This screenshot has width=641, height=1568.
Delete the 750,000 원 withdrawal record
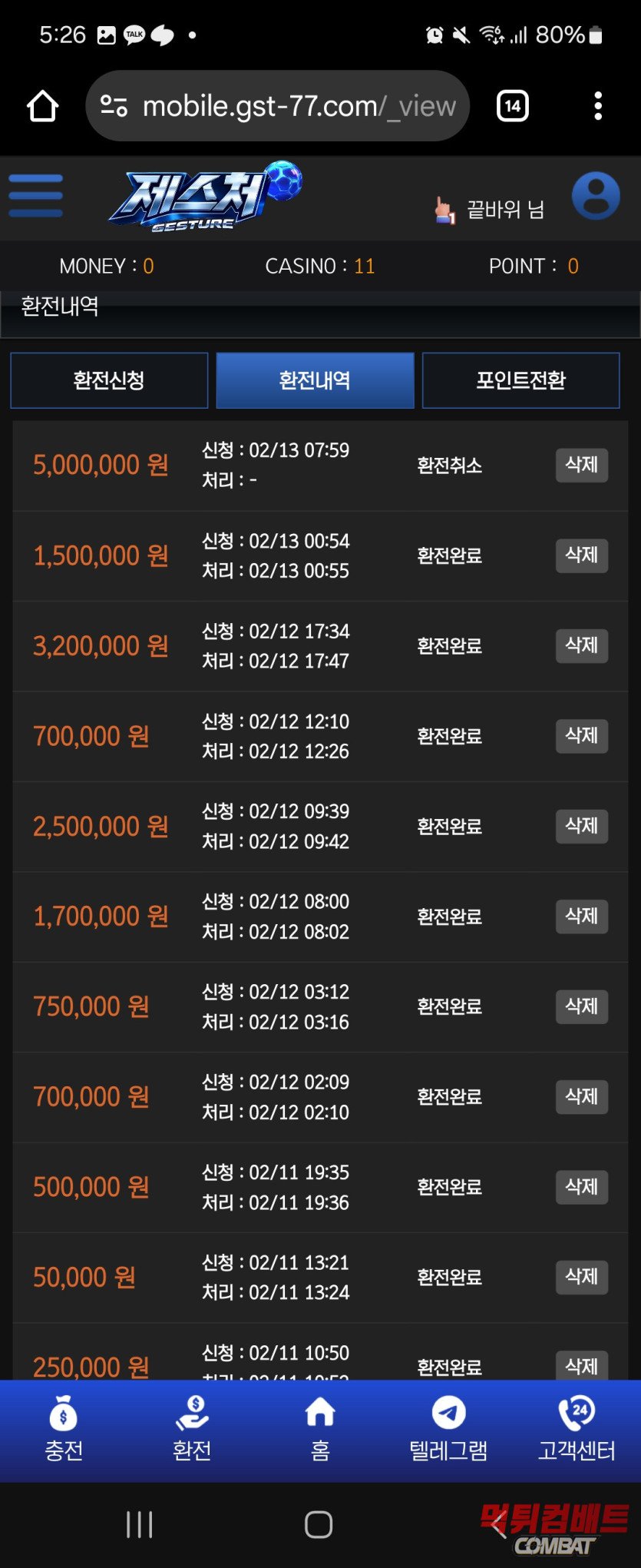581,1006
